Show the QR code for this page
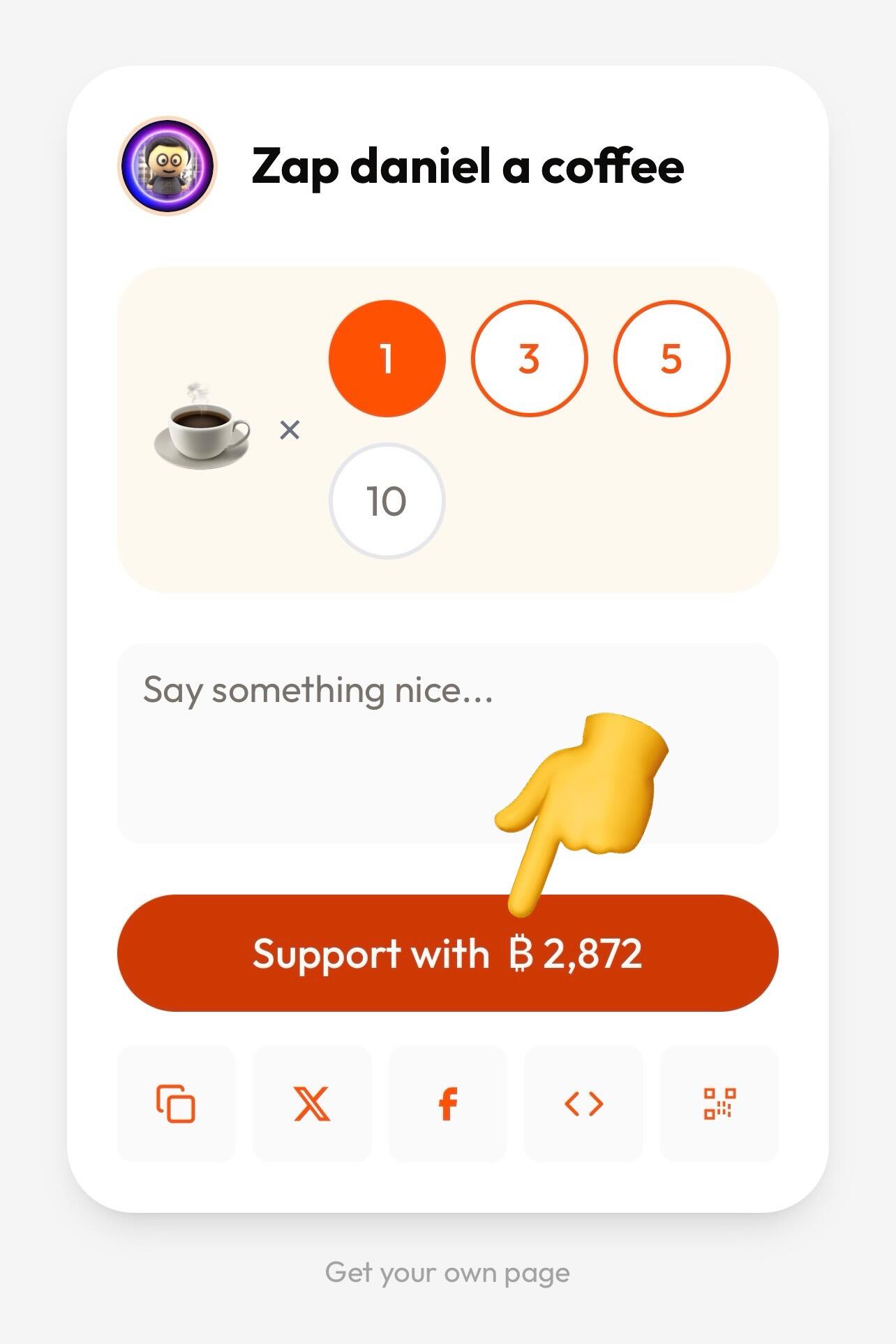The image size is (896, 1344). pyautogui.click(x=719, y=1104)
